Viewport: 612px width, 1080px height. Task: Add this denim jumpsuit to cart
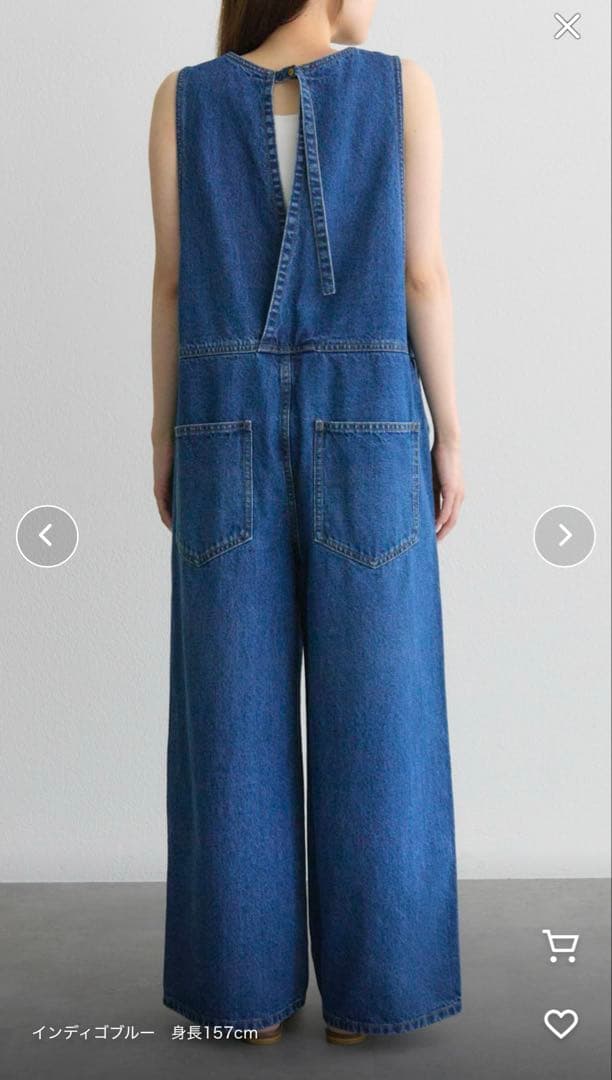[x=560, y=946]
